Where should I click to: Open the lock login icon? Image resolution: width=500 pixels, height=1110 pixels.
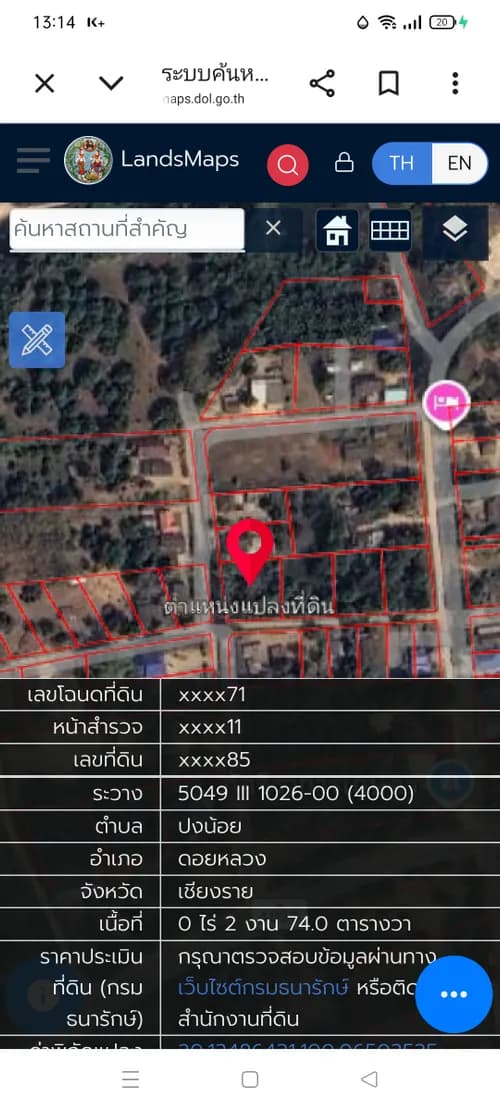pos(344,163)
